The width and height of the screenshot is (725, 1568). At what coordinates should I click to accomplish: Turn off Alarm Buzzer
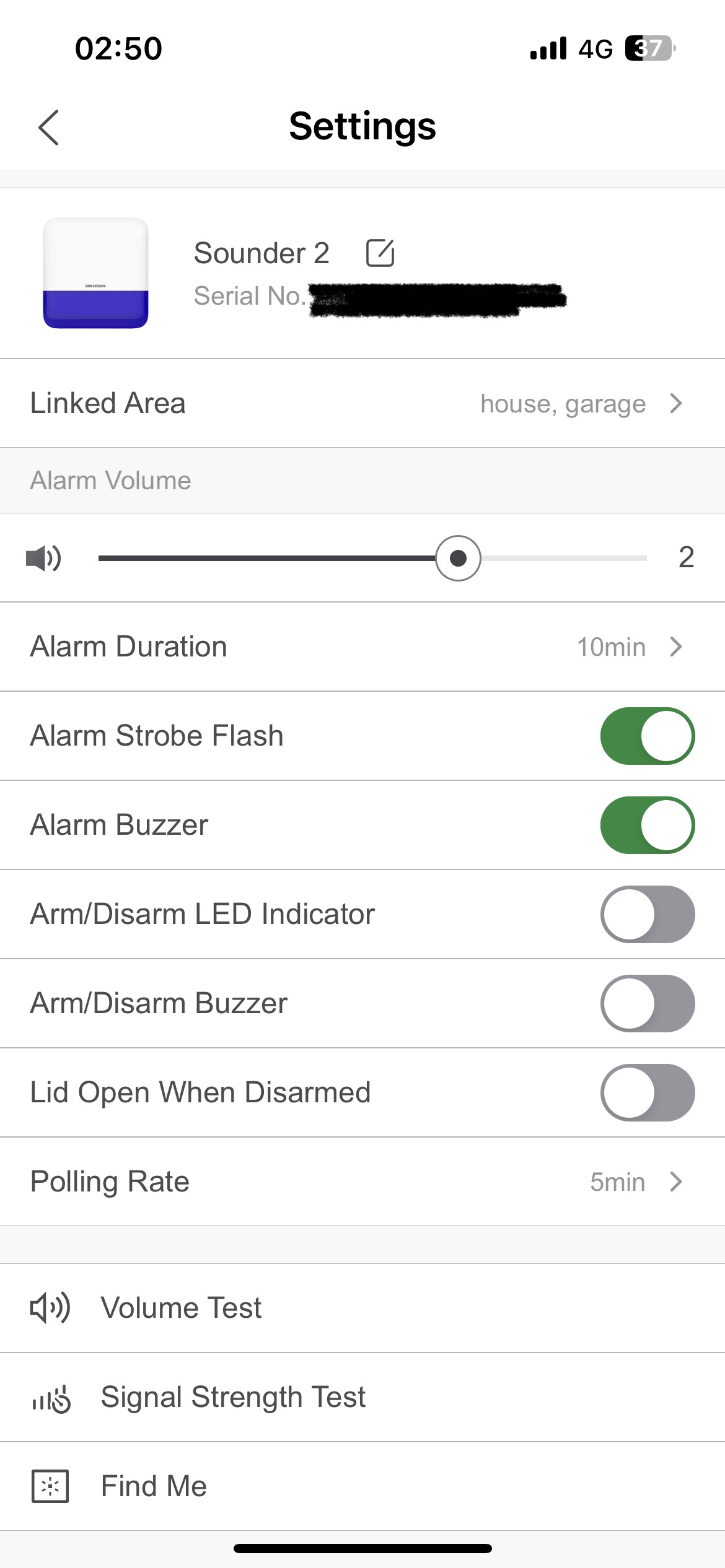click(x=647, y=825)
